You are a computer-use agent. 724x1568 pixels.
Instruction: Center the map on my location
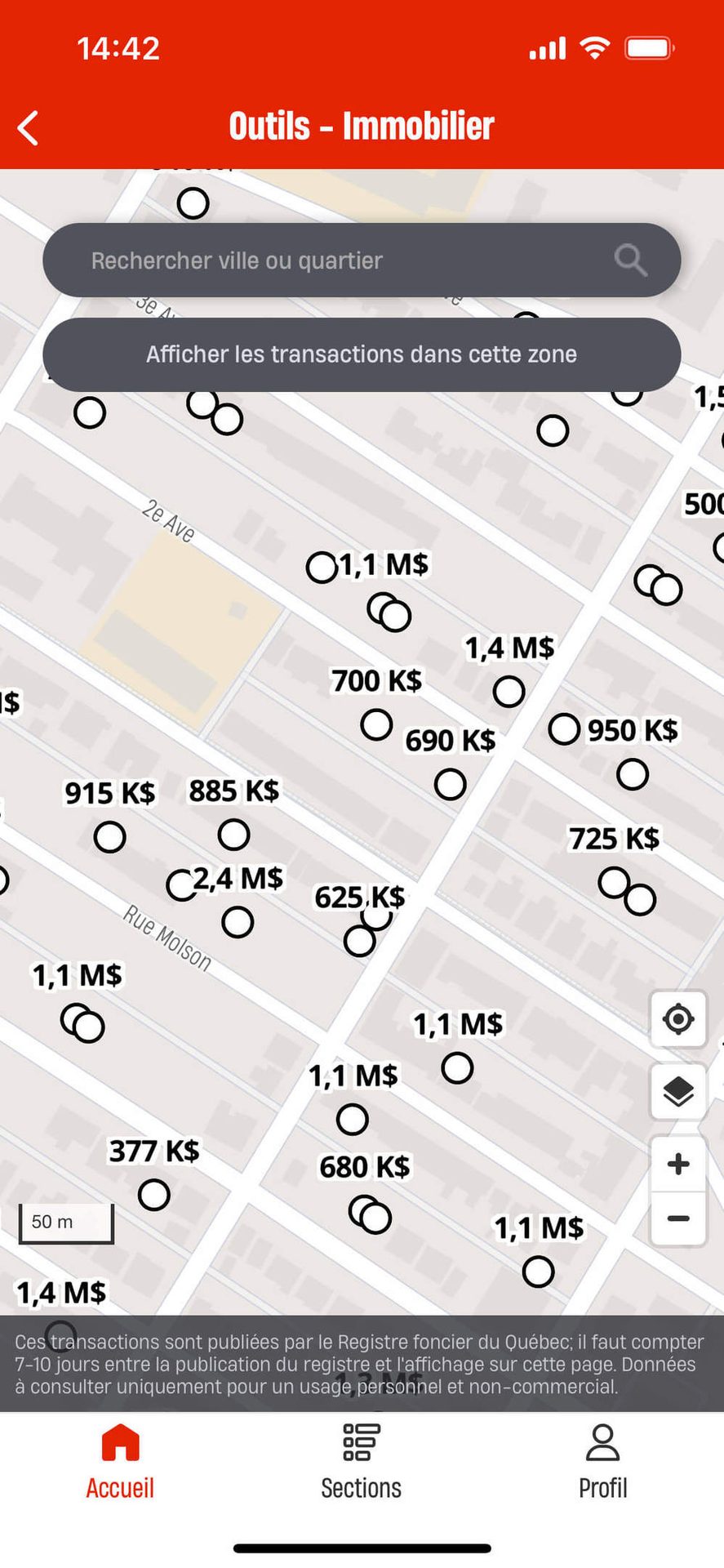pos(677,1019)
